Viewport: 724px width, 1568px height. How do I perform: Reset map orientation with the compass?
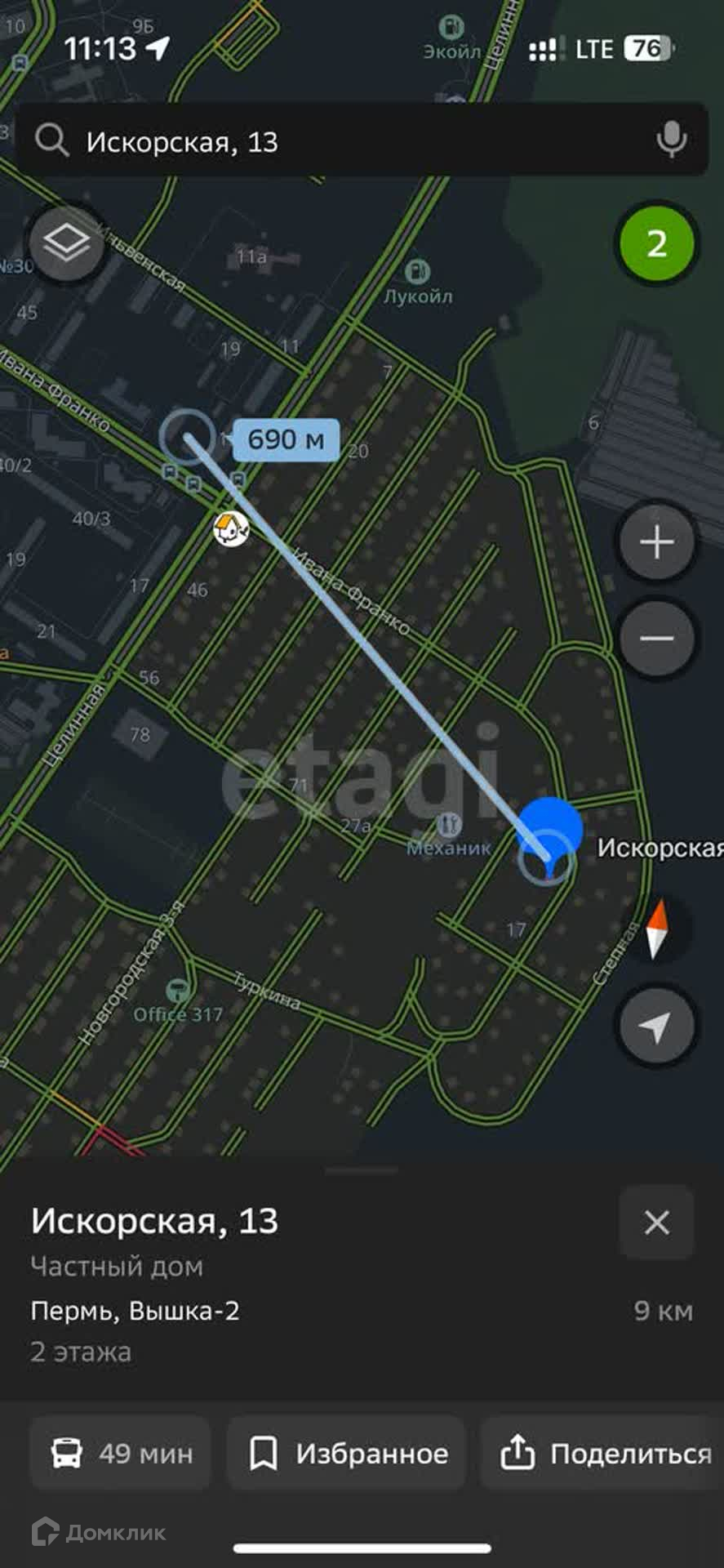pyautogui.click(x=657, y=929)
